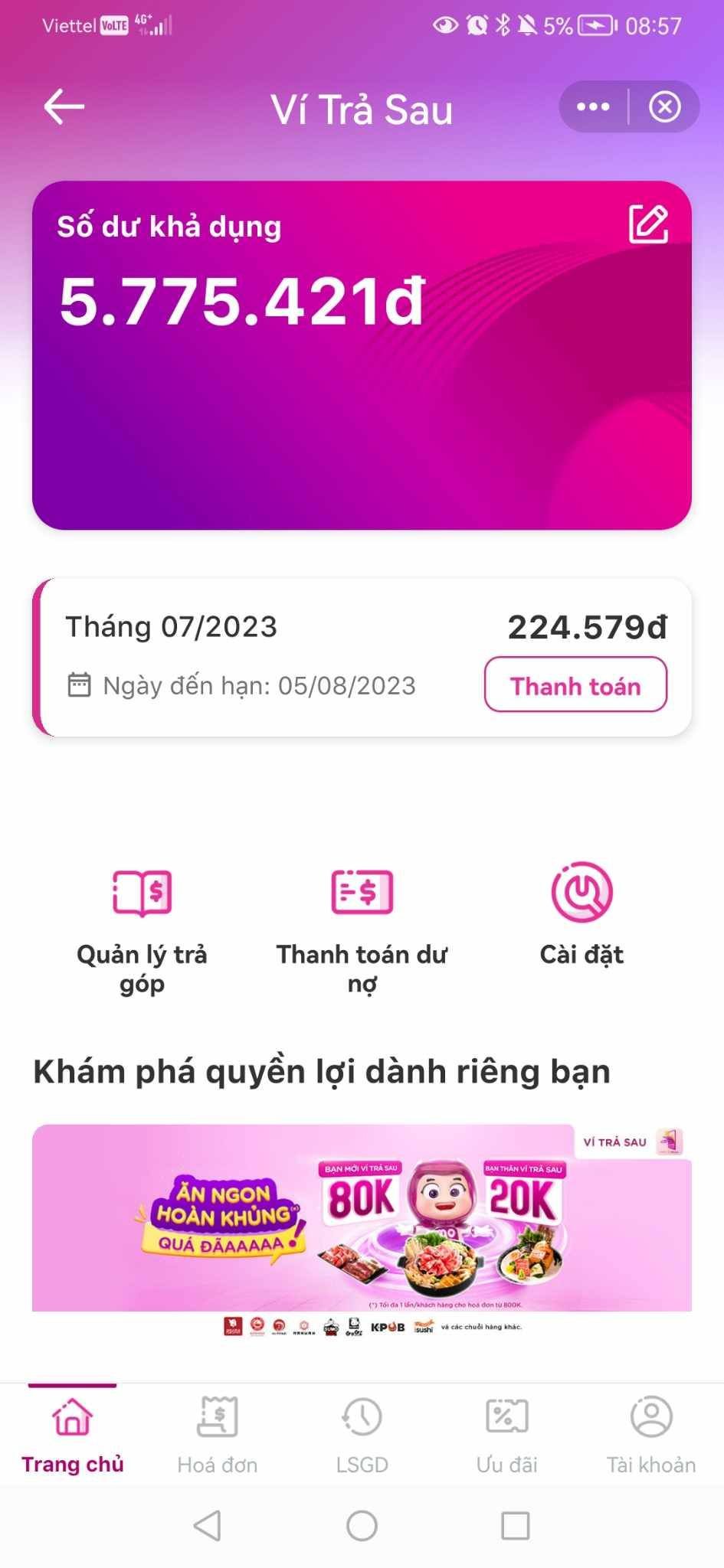Open the three-dot more options menu
724x1568 pixels.
[593, 106]
